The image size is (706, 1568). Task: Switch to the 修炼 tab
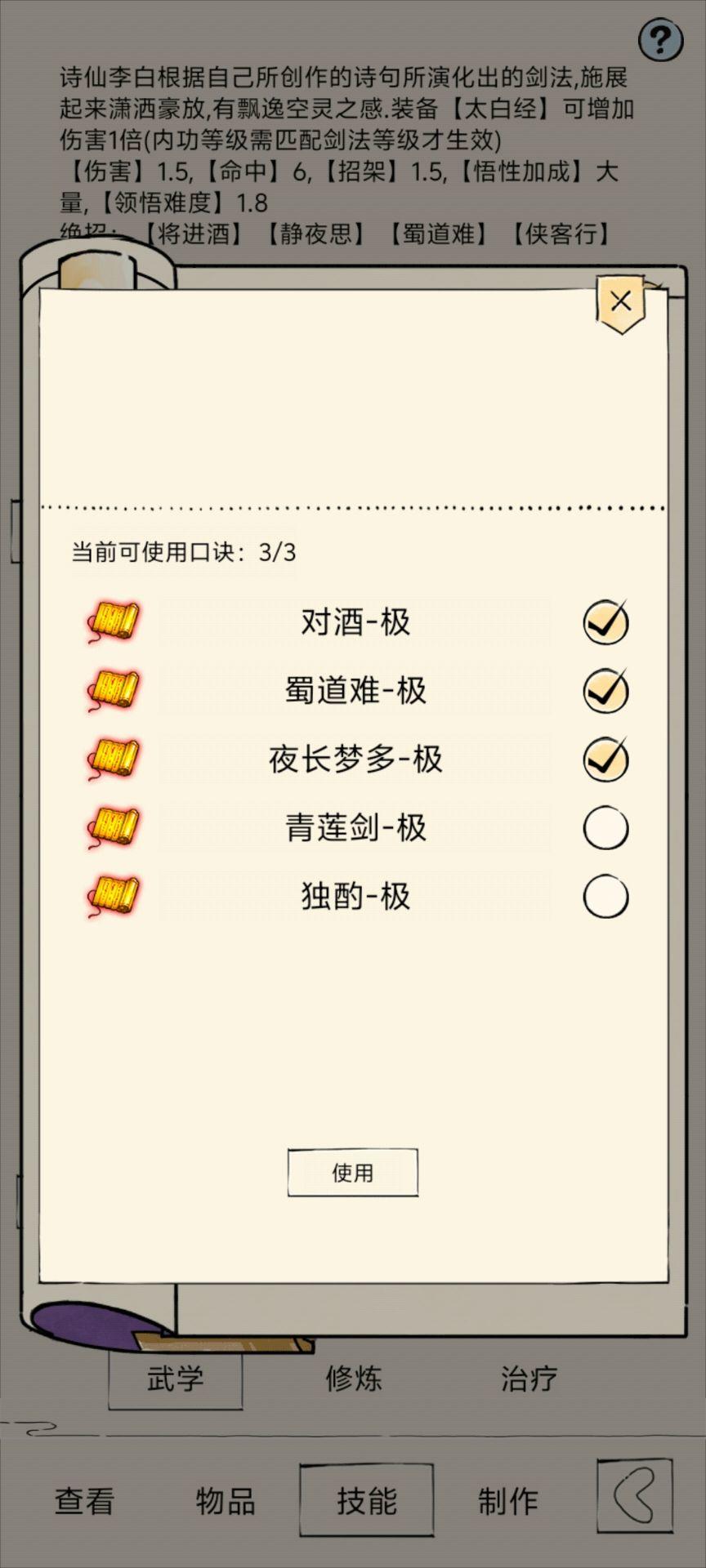353,1379
